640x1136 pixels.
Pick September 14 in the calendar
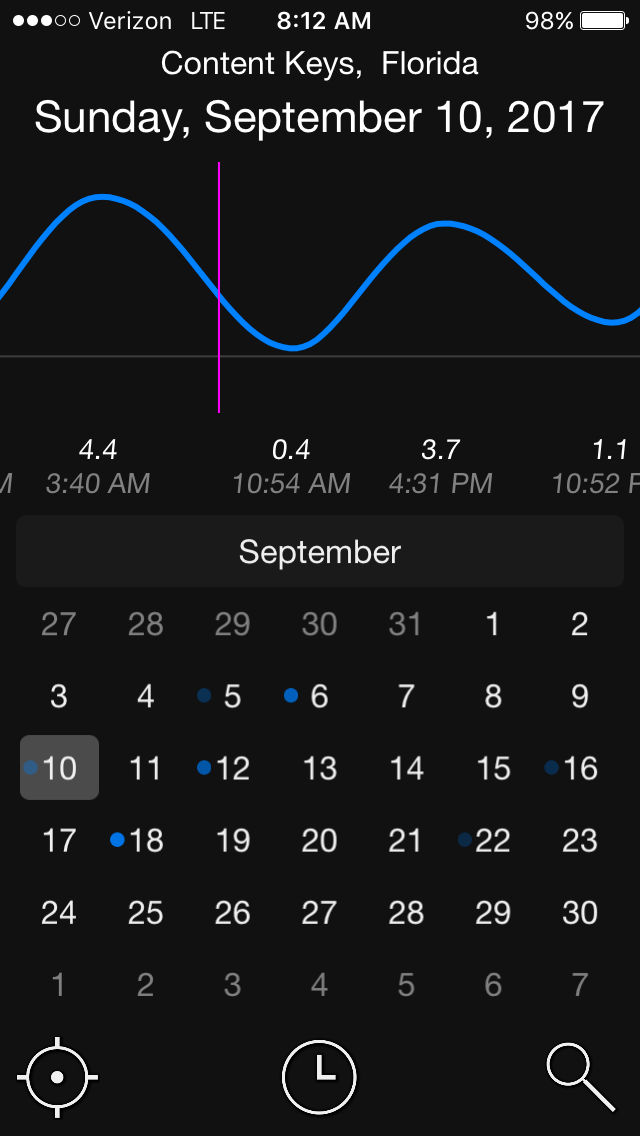(406, 768)
